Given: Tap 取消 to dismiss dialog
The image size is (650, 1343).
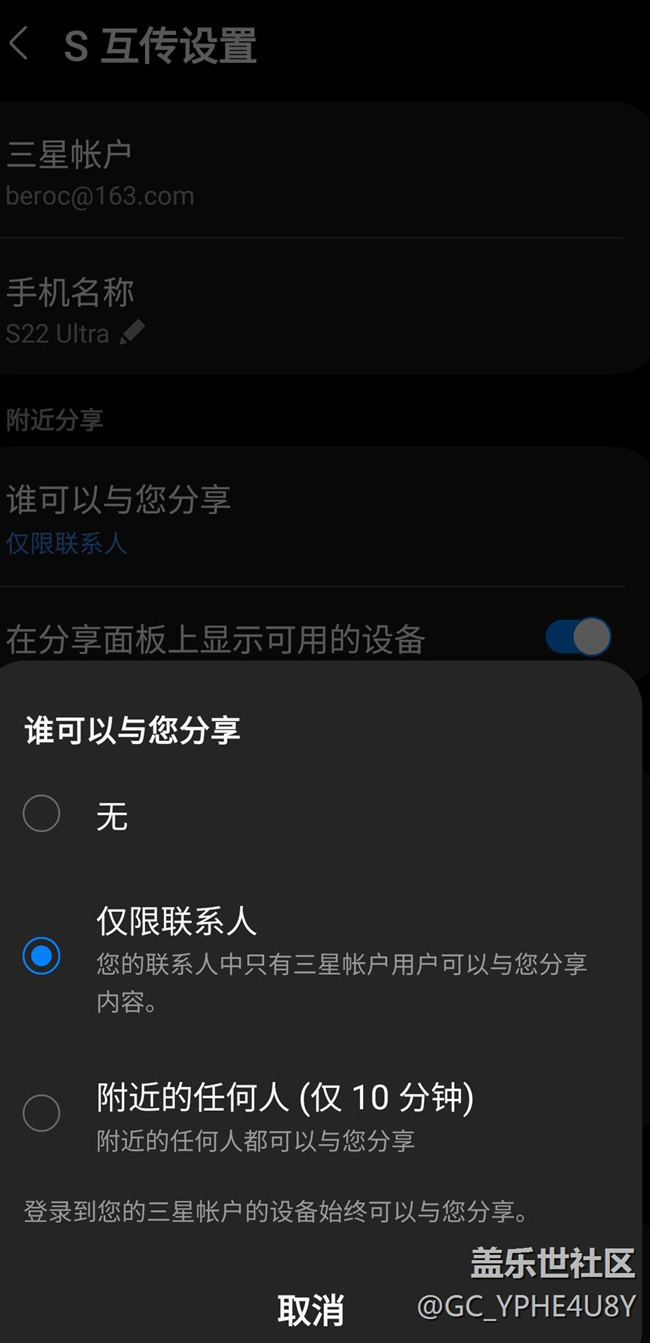Looking at the screenshot, I should [x=311, y=1309].
